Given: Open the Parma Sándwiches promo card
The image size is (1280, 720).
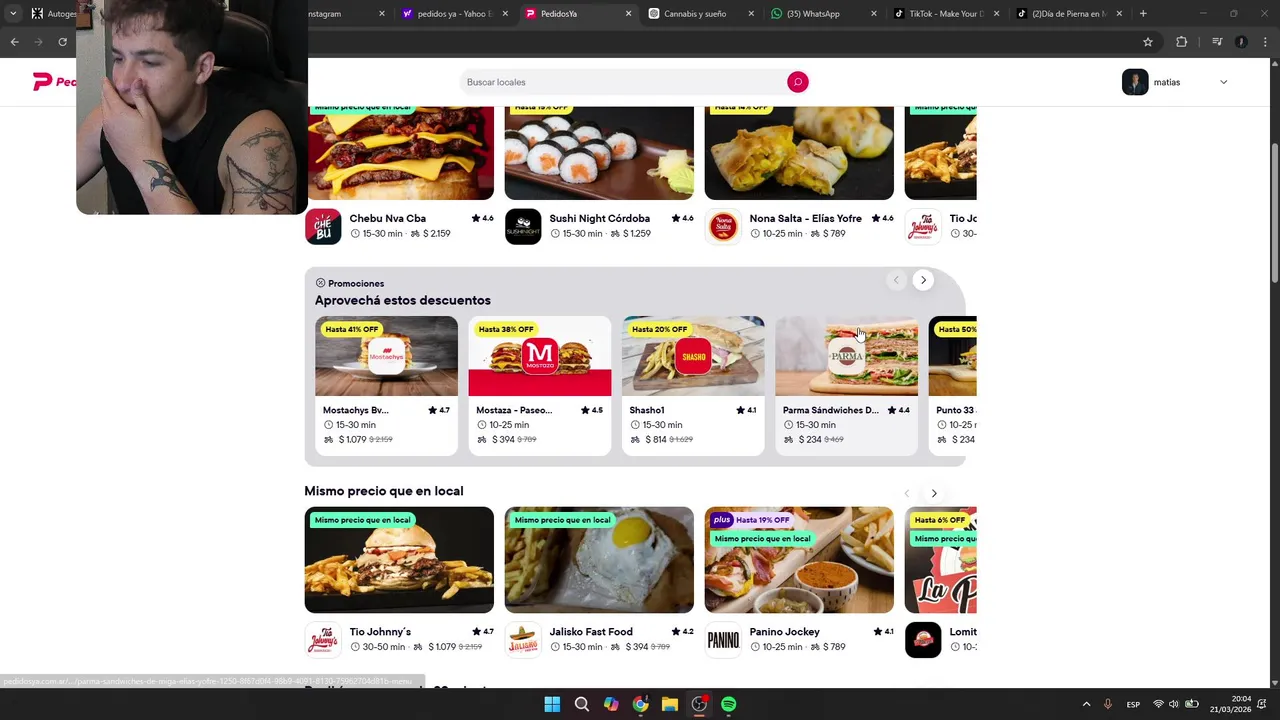Looking at the screenshot, I should pyautogui.click(x=846, y=385).
